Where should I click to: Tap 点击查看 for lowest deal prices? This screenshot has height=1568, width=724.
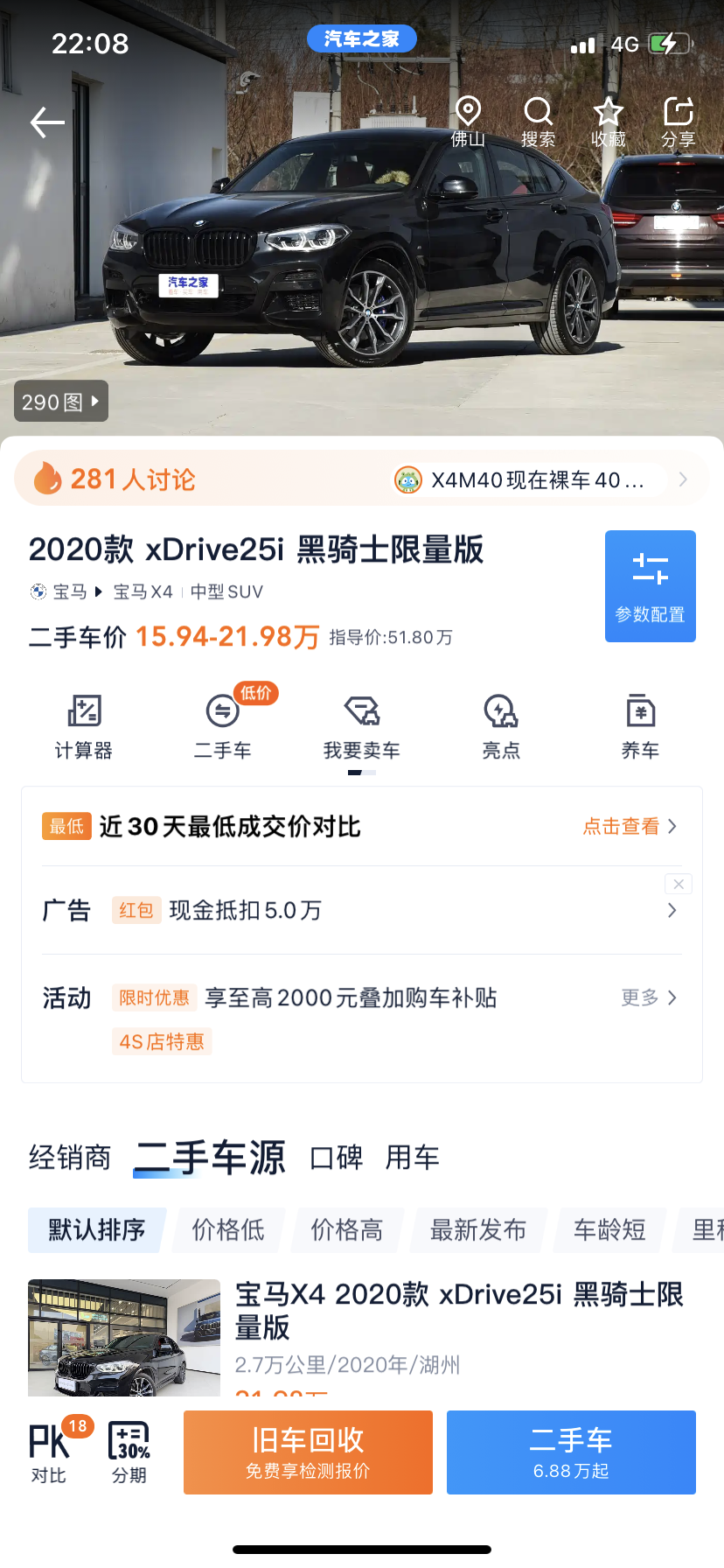pyautogui.click(x=630, y=826)
